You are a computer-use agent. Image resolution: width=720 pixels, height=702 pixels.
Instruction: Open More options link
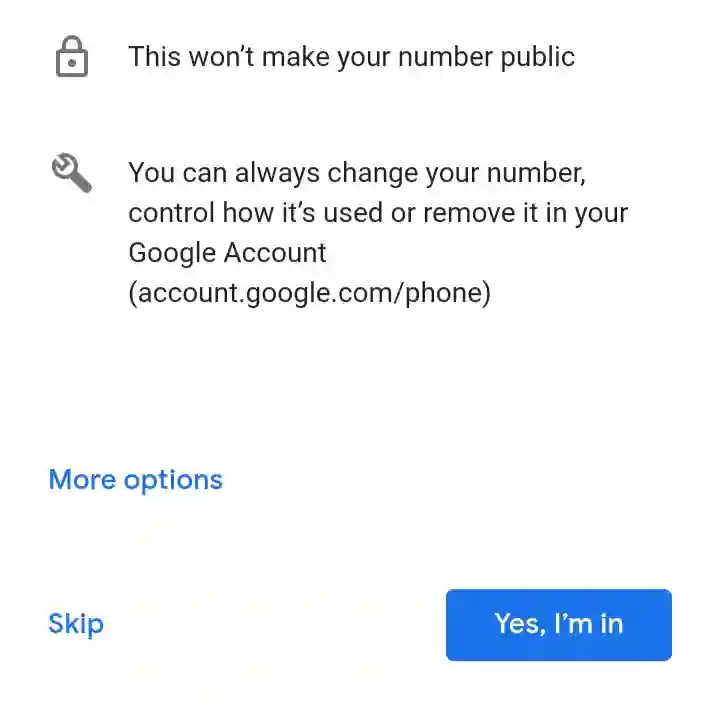pyautogui.click(x=135, y=480)
